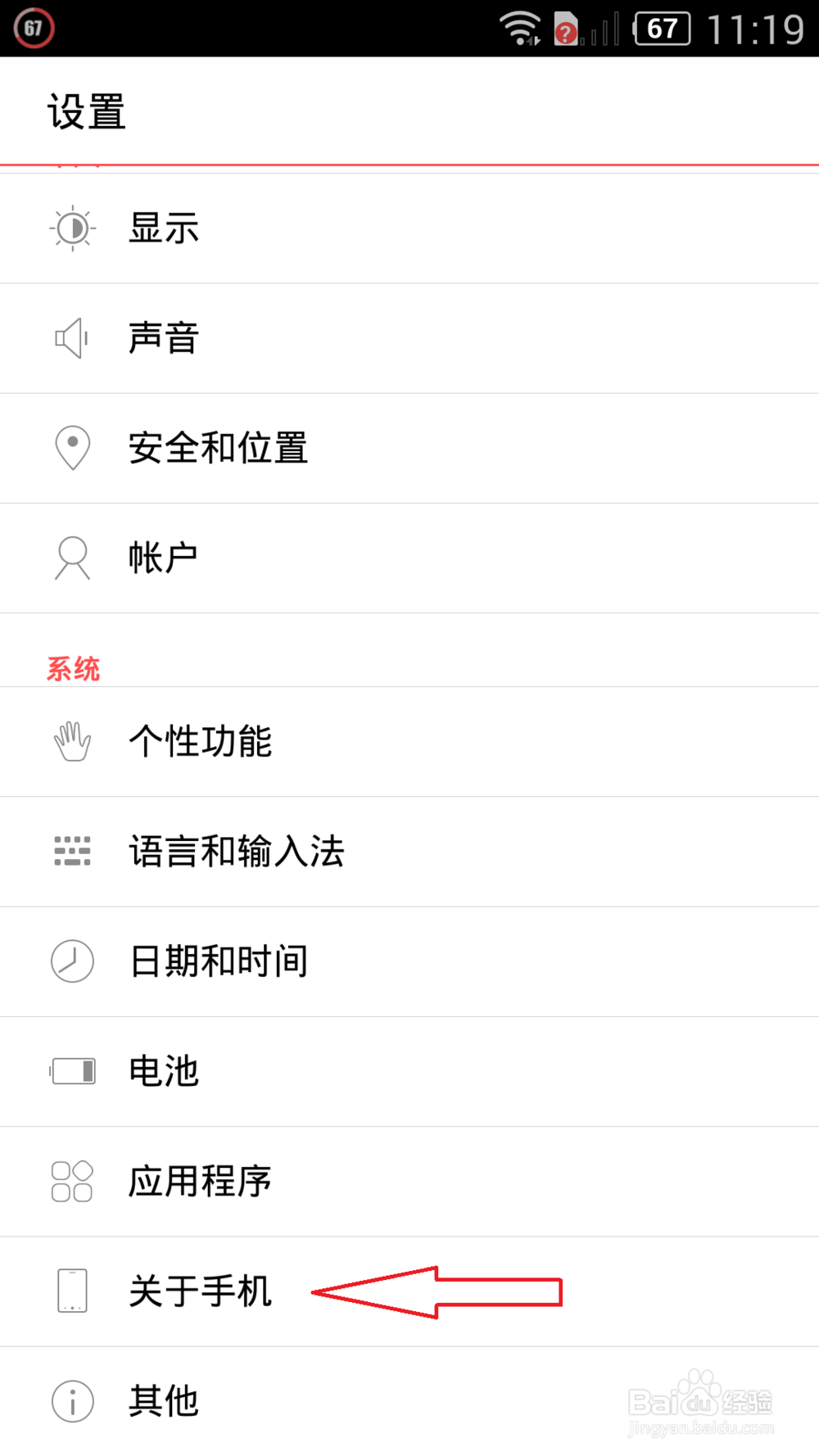Open the 关于手机 settings entry
Image resolution: width=819 pixels, height=1456 pixels.
tap(200, 1291)
